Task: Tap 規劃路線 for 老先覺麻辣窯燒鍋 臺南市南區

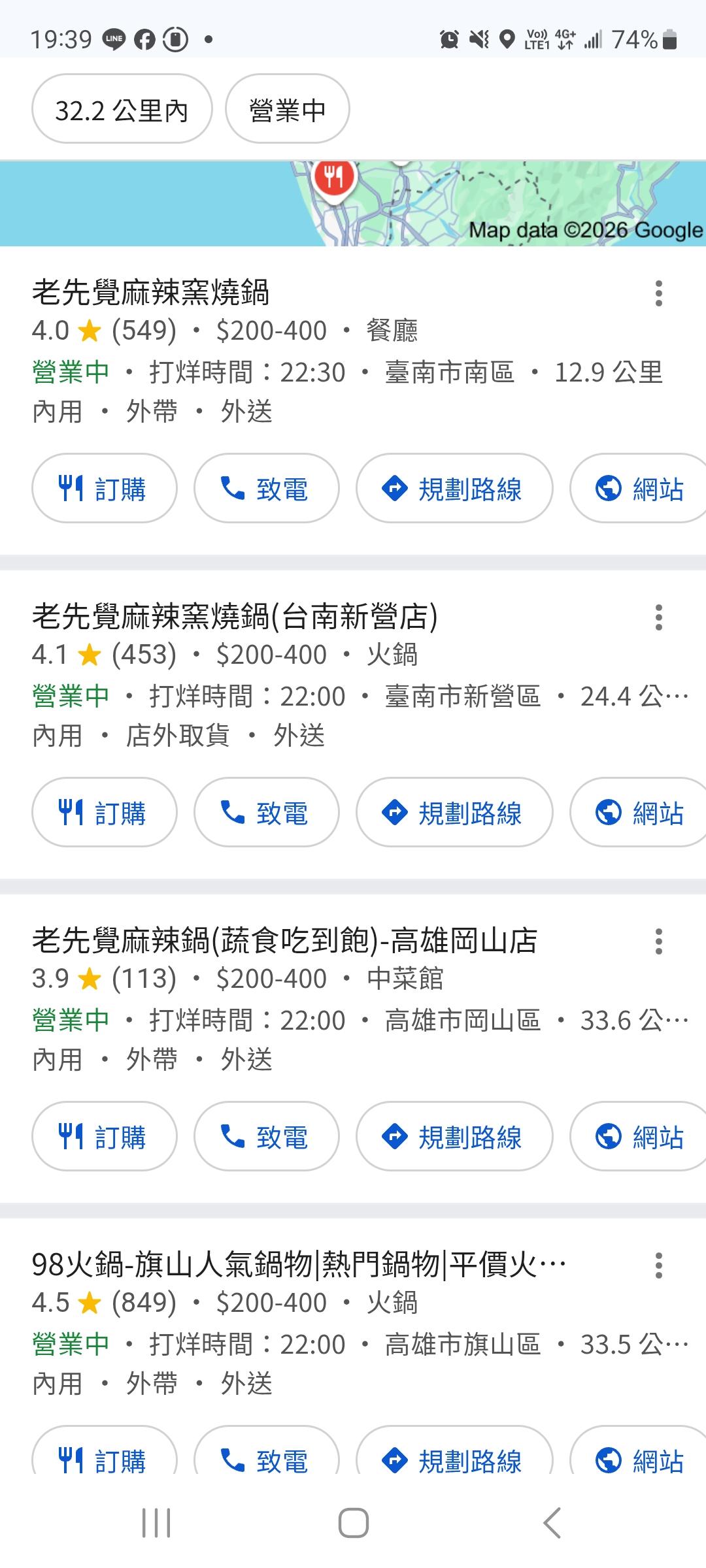Action: pos(454,489)
